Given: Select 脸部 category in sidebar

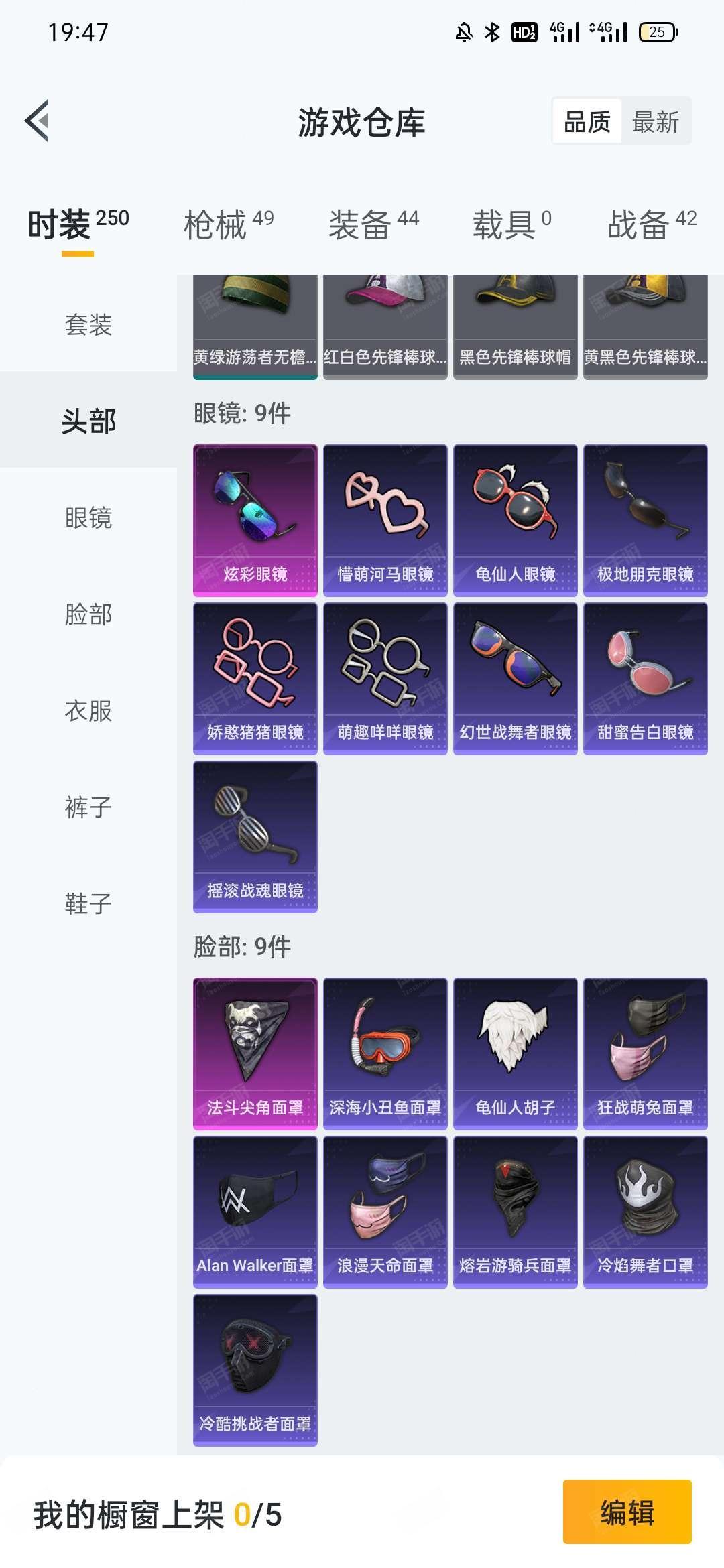Looking at the screenshot, I should (x=88, y=614).
